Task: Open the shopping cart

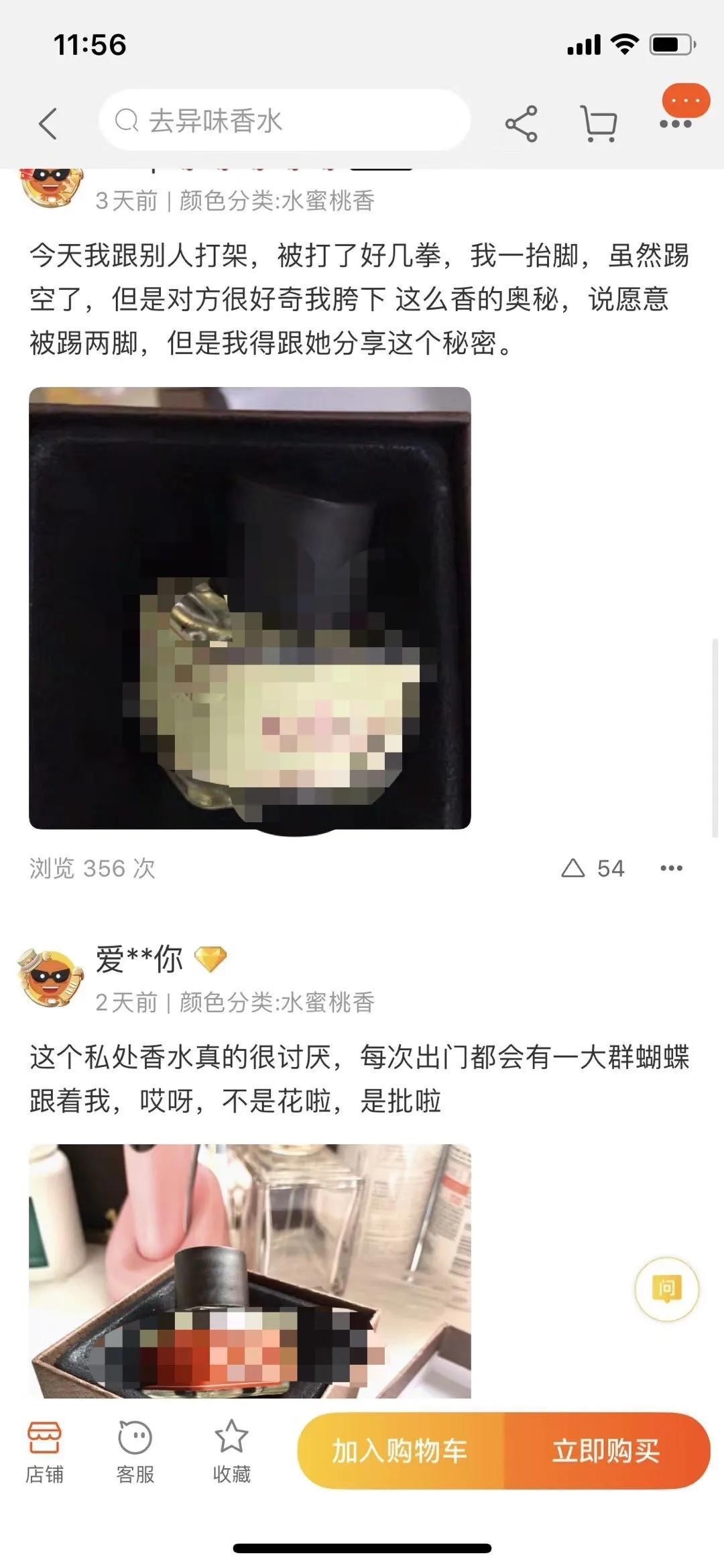Action: pos(598,123)
